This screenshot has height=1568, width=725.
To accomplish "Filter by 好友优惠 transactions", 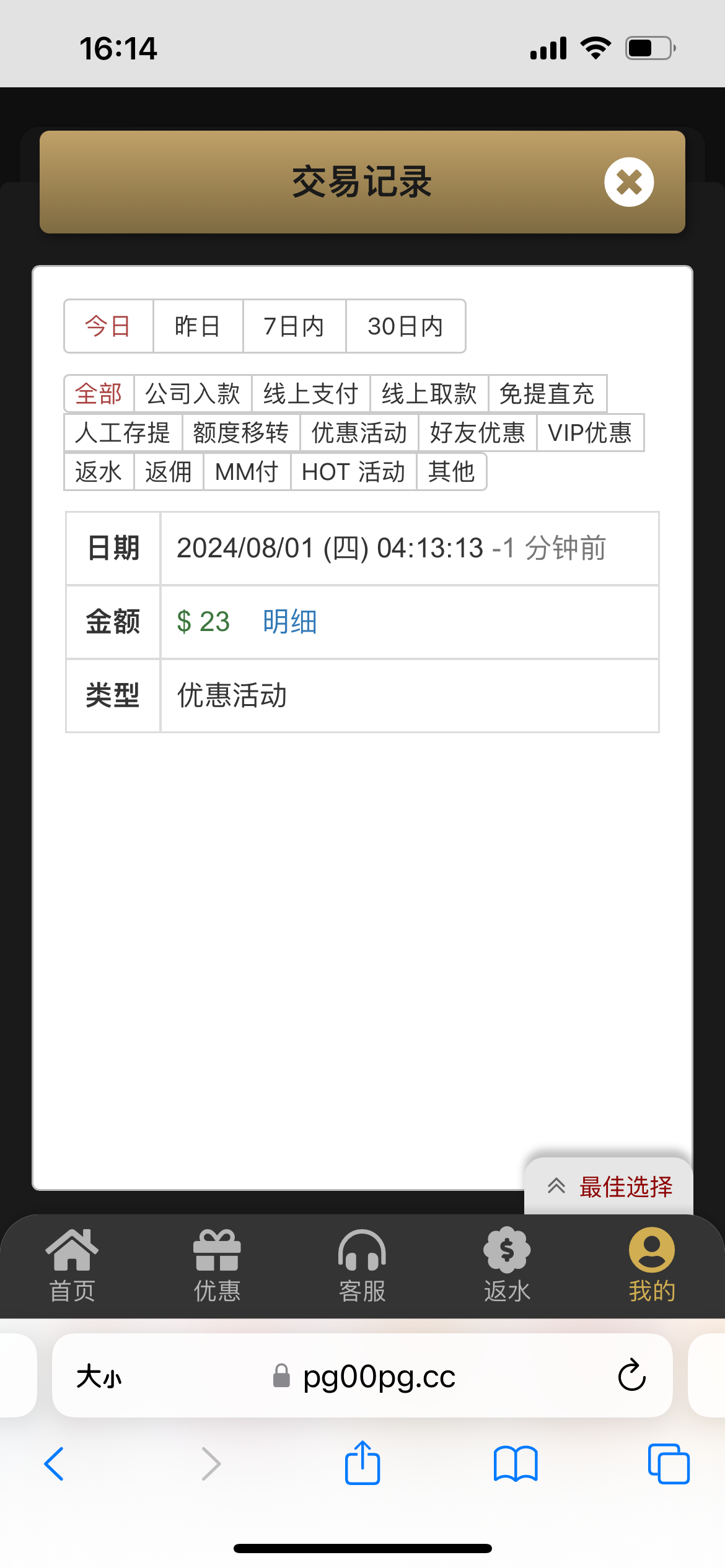I will [477, 433].
